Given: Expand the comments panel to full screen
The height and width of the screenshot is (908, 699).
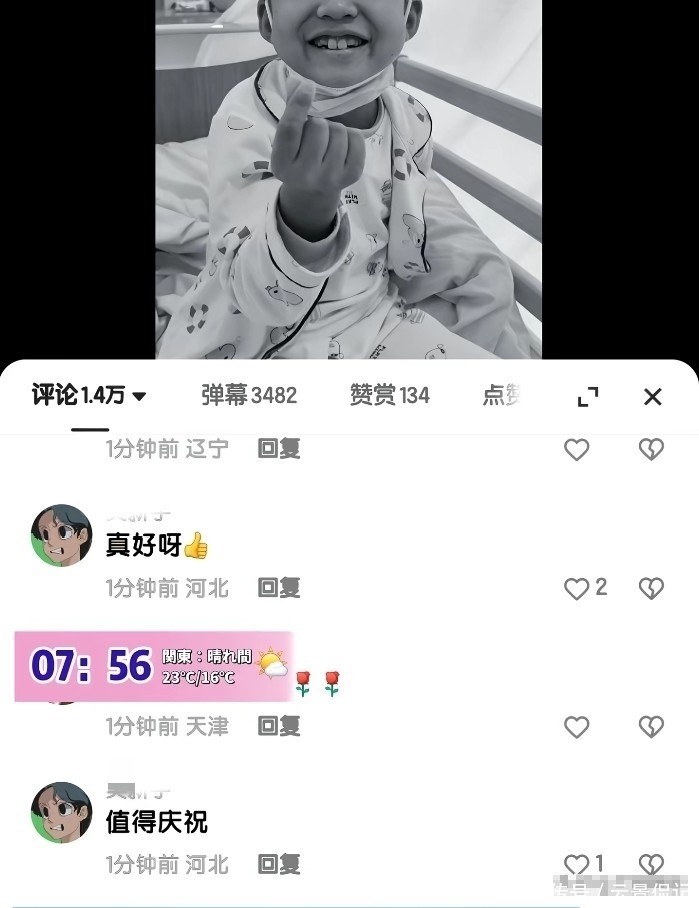Looking at the screenshot, I should pyautogui.click(x=588, y=397).
